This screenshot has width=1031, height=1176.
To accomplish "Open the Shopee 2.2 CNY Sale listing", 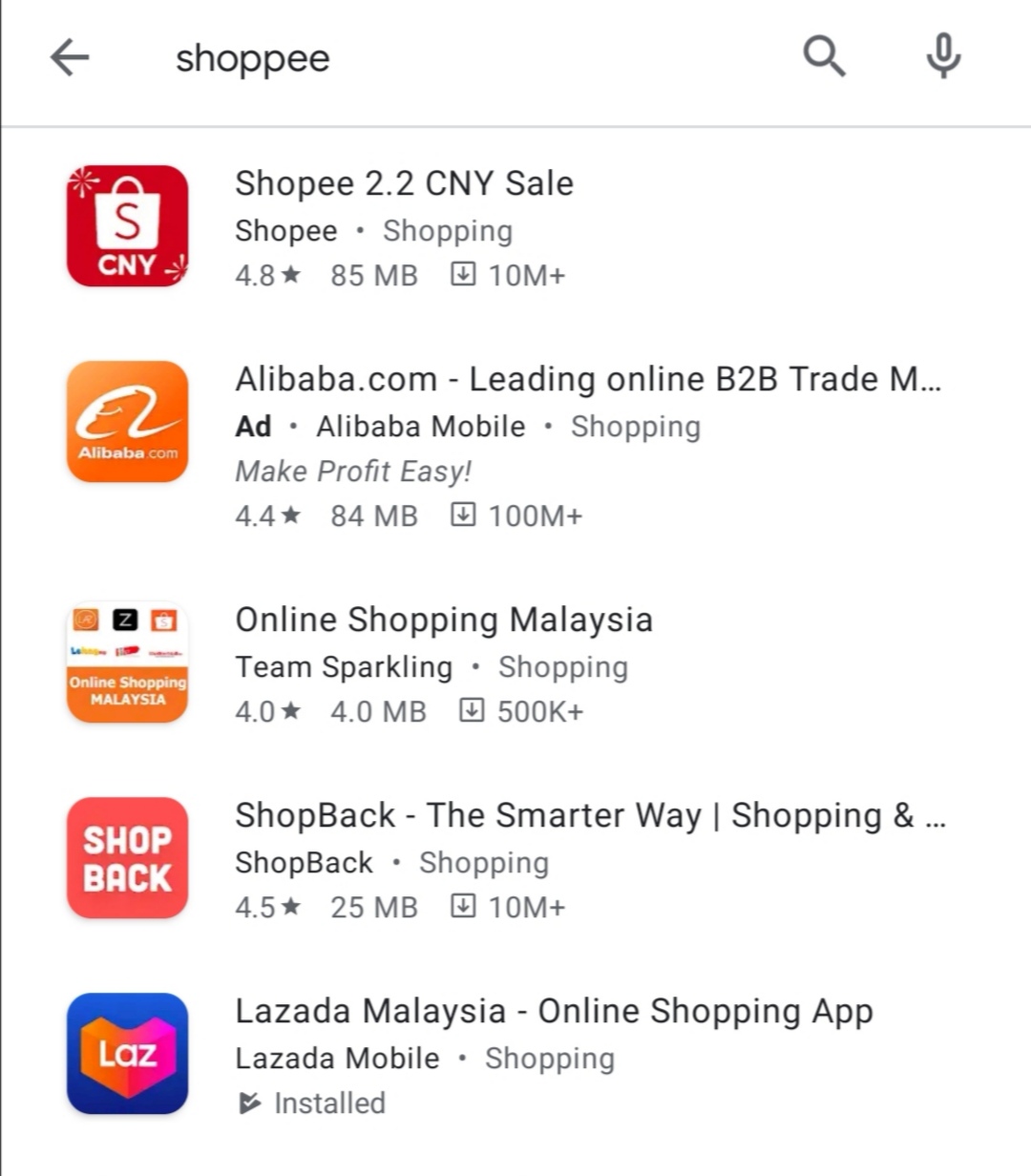I will (404, 183).
